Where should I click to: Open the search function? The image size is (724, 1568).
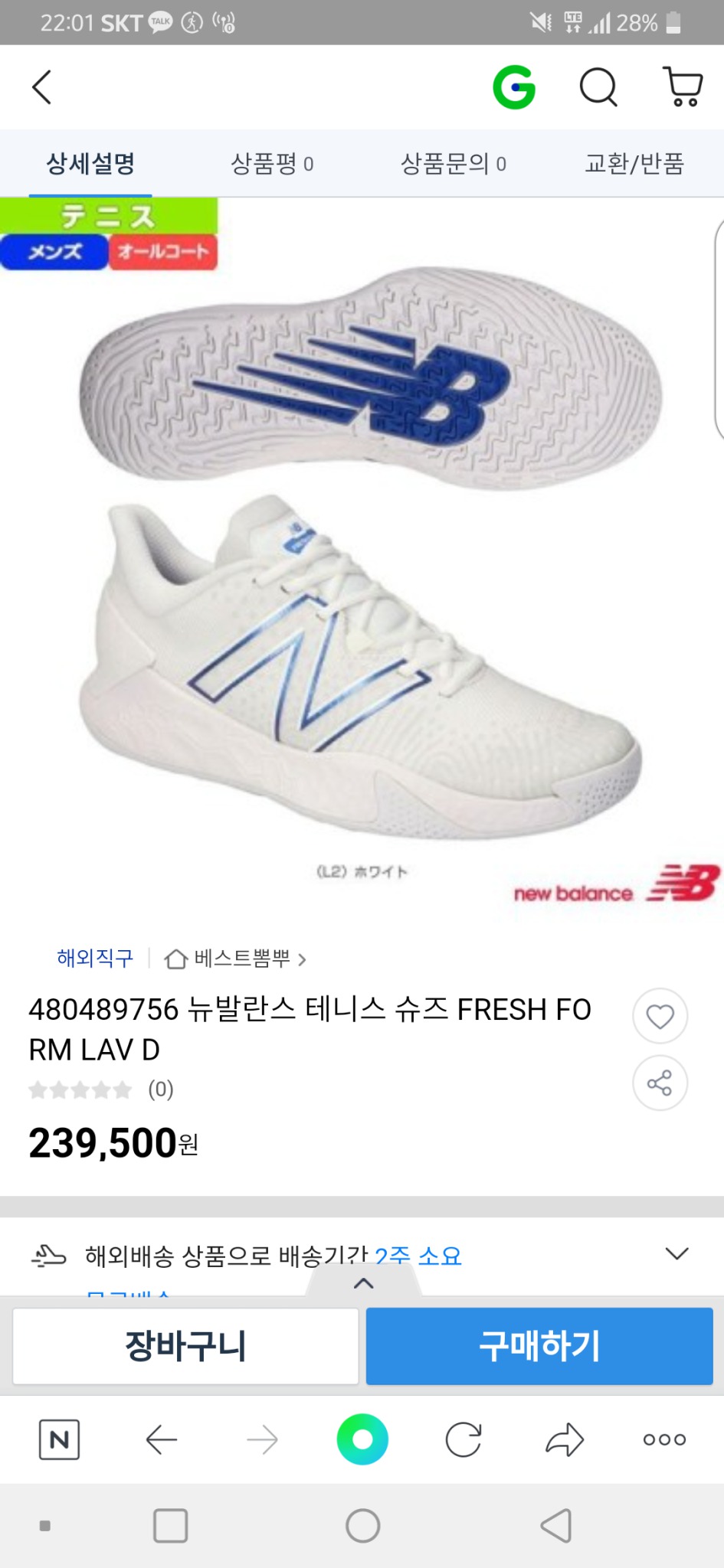click(x=598, y=86)
